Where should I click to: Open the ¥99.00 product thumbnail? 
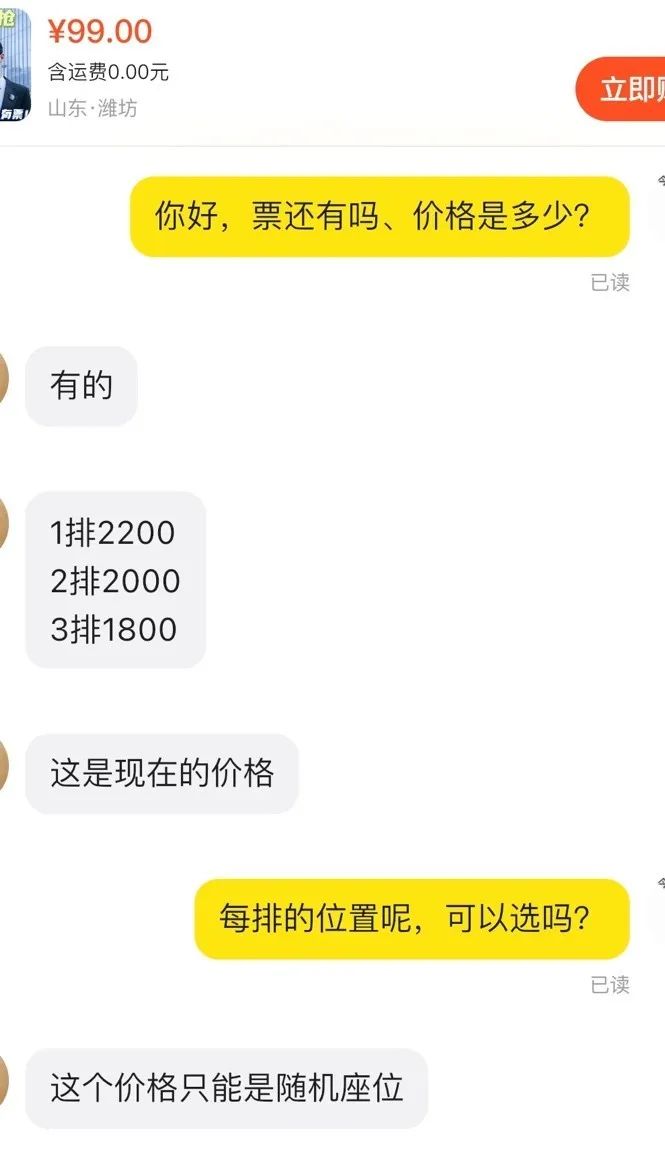pos(14,64)
